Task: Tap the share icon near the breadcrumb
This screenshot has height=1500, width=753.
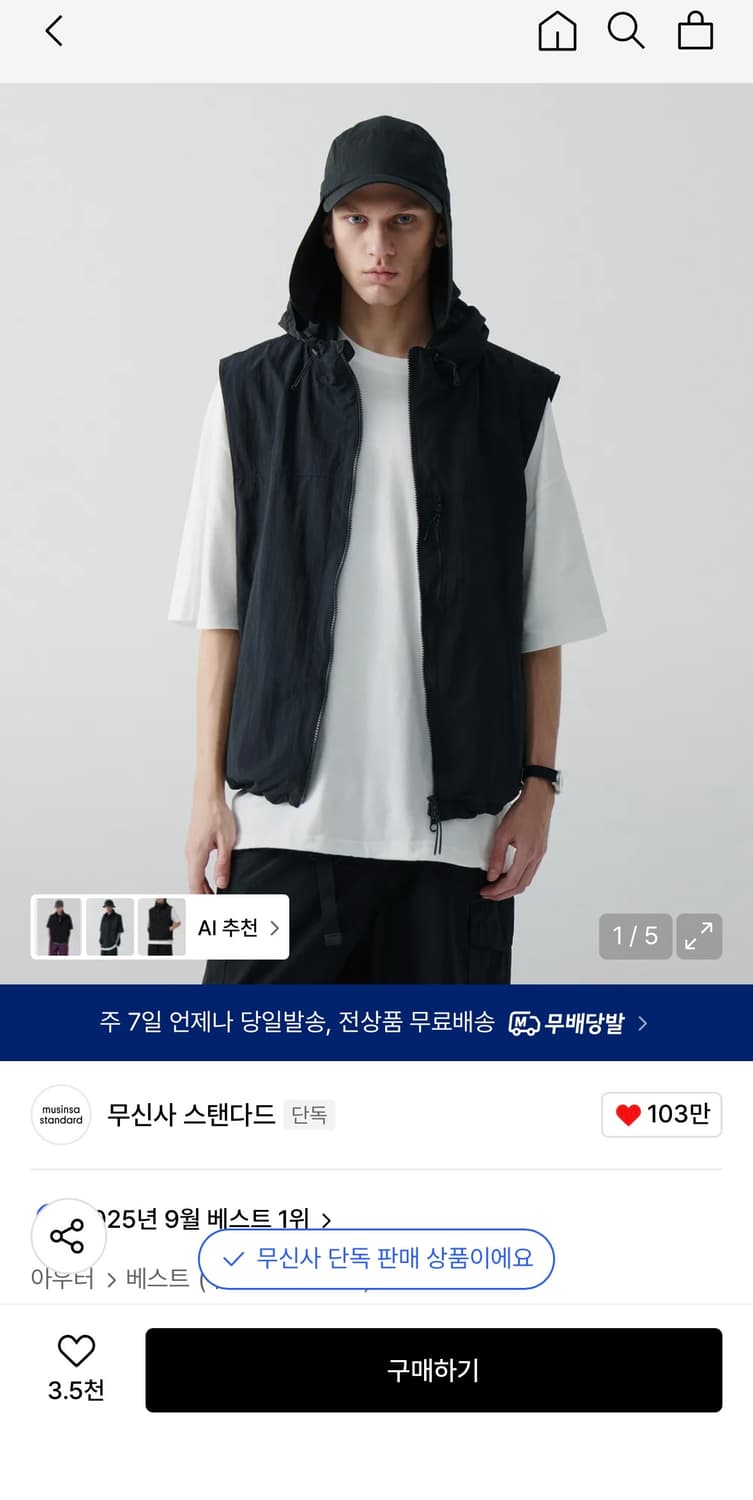Action: pos(70,1236)
